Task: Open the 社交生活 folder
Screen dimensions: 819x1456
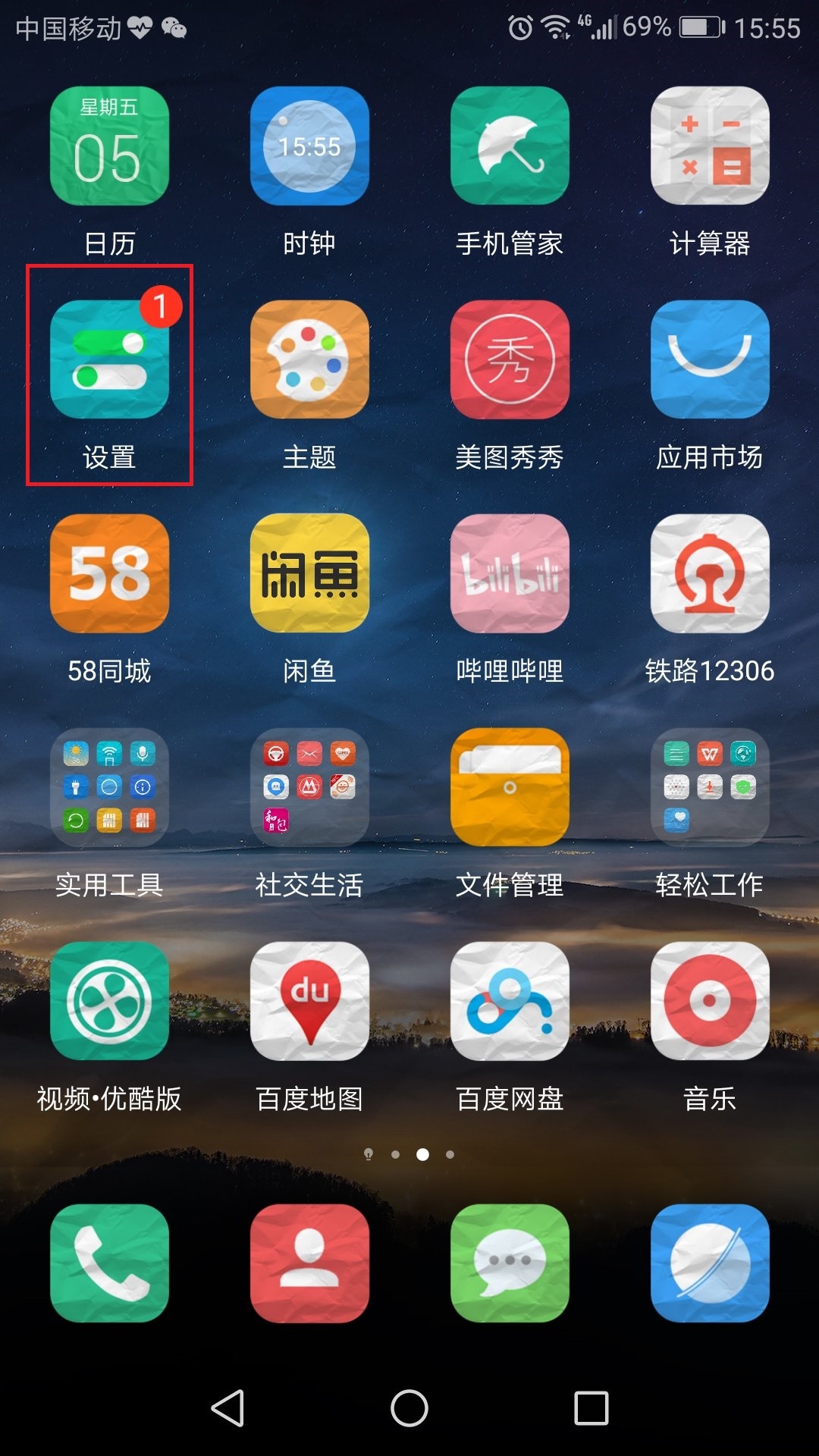Action: pyautogui.click(x=309, y=787)
